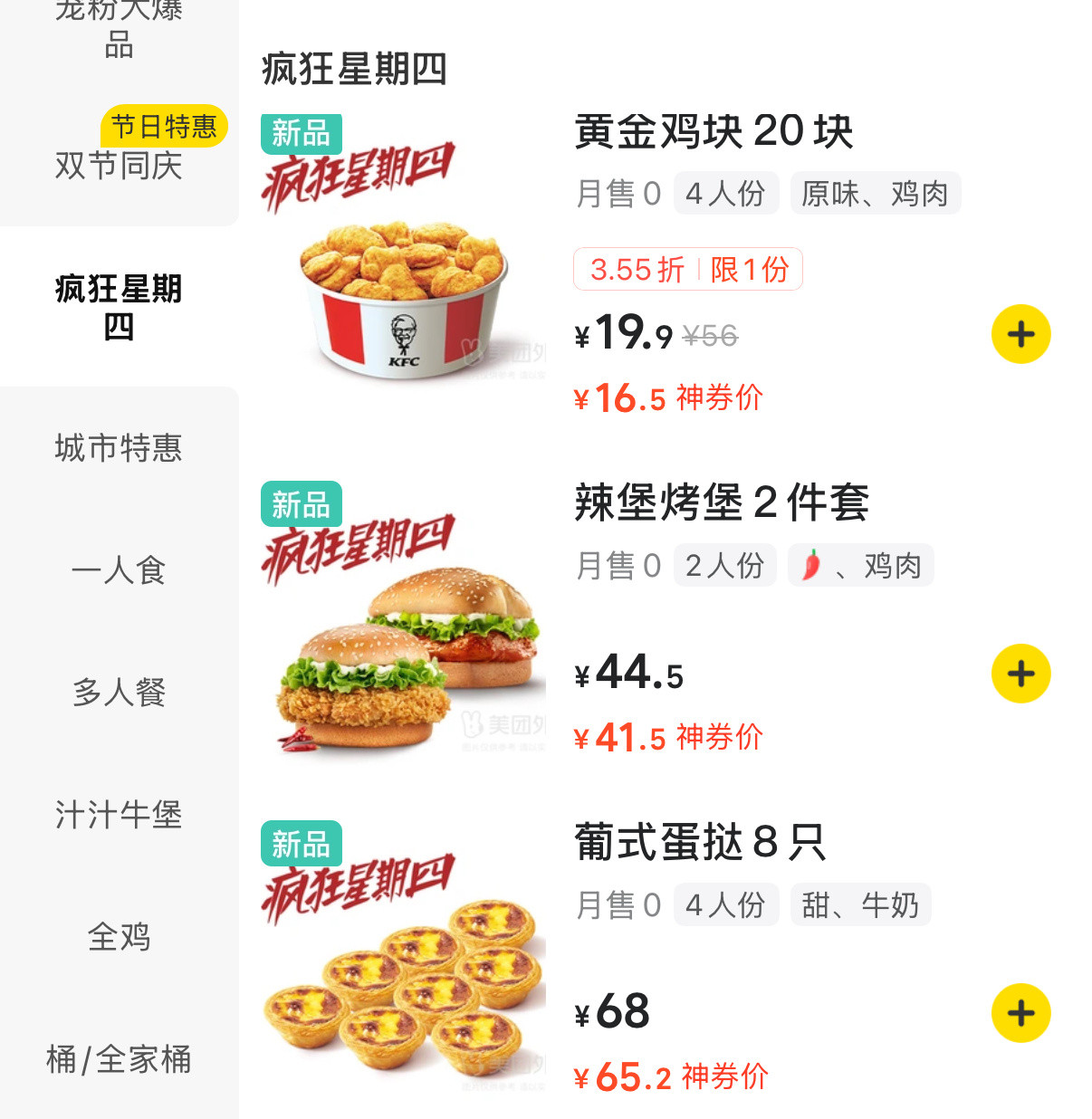Viewport: 1092px width, 1119px height.
Task: Select the 城市特惠 category
Action: pos(119,448)
